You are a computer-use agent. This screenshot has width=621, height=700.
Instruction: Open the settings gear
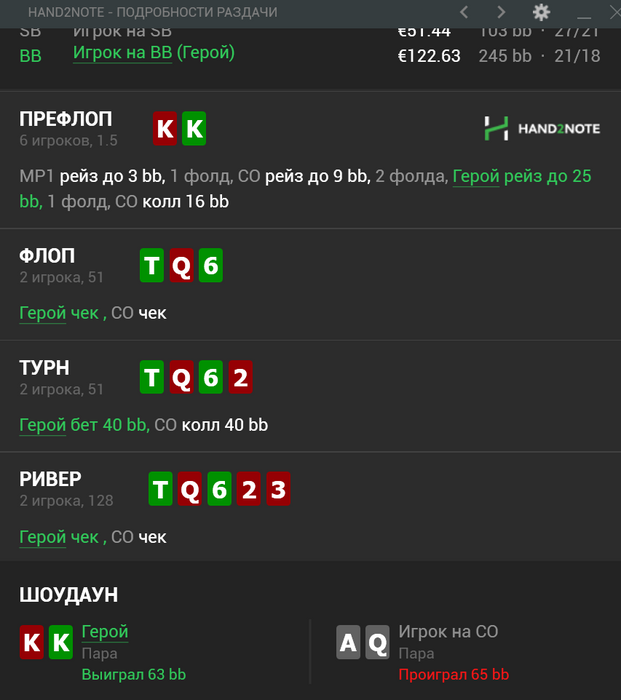click(x=541, y=12)
